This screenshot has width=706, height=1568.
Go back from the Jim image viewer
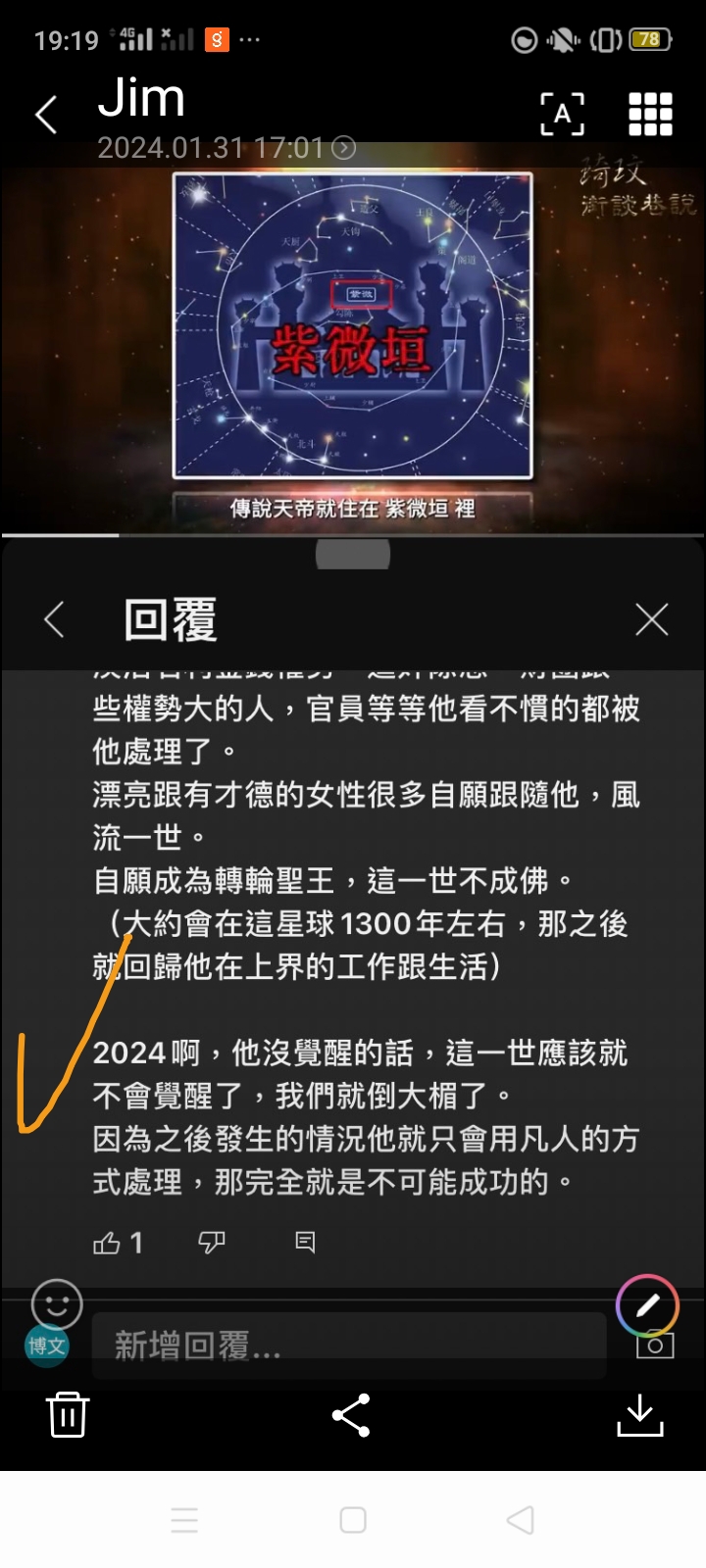(46, 115)
